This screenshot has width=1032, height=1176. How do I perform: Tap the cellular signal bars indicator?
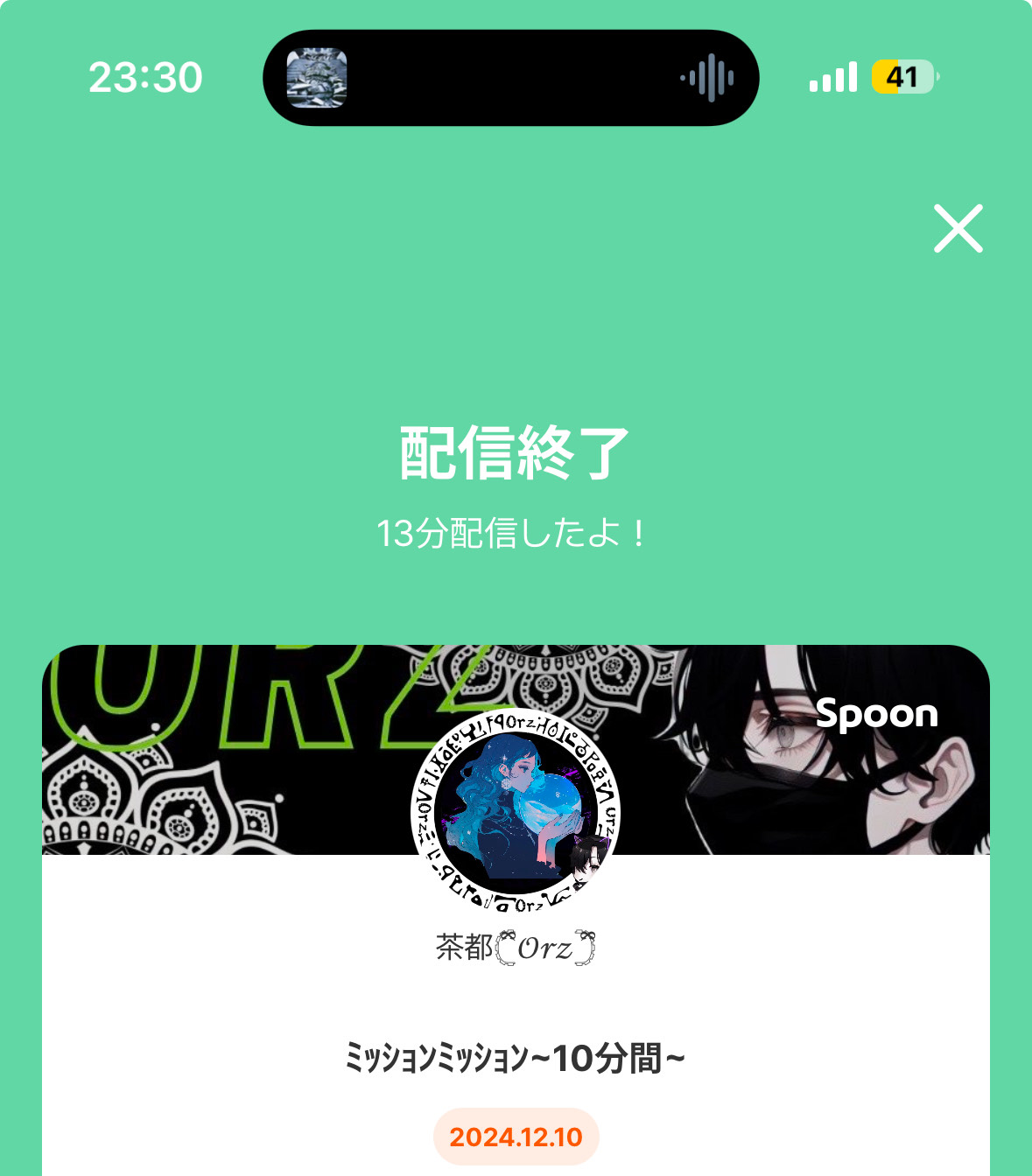tap(833, 78)
